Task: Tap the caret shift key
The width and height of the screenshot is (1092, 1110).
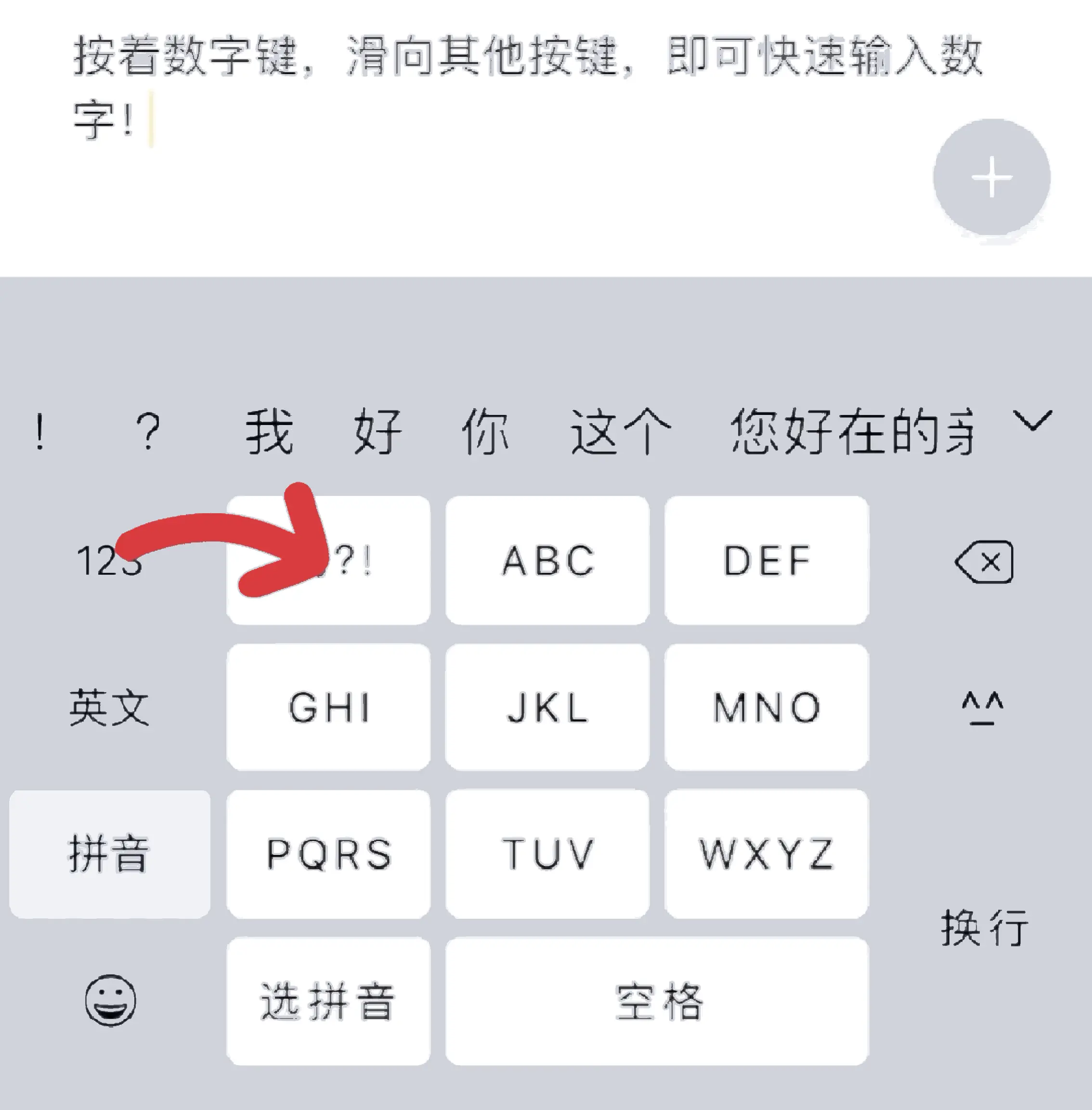Action: [x=982, y=708]
